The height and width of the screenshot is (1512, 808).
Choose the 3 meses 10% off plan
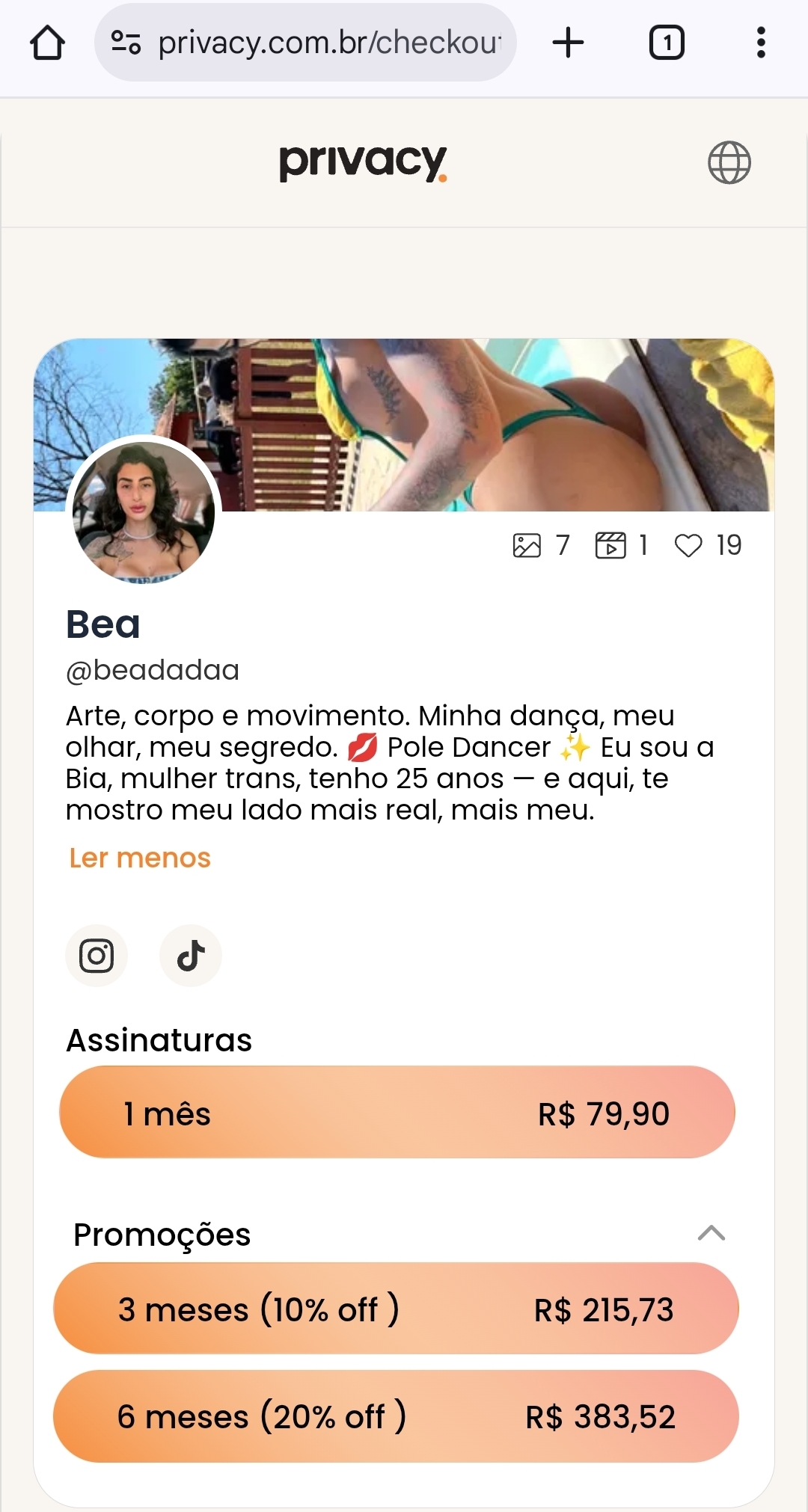coord(397,1309)
